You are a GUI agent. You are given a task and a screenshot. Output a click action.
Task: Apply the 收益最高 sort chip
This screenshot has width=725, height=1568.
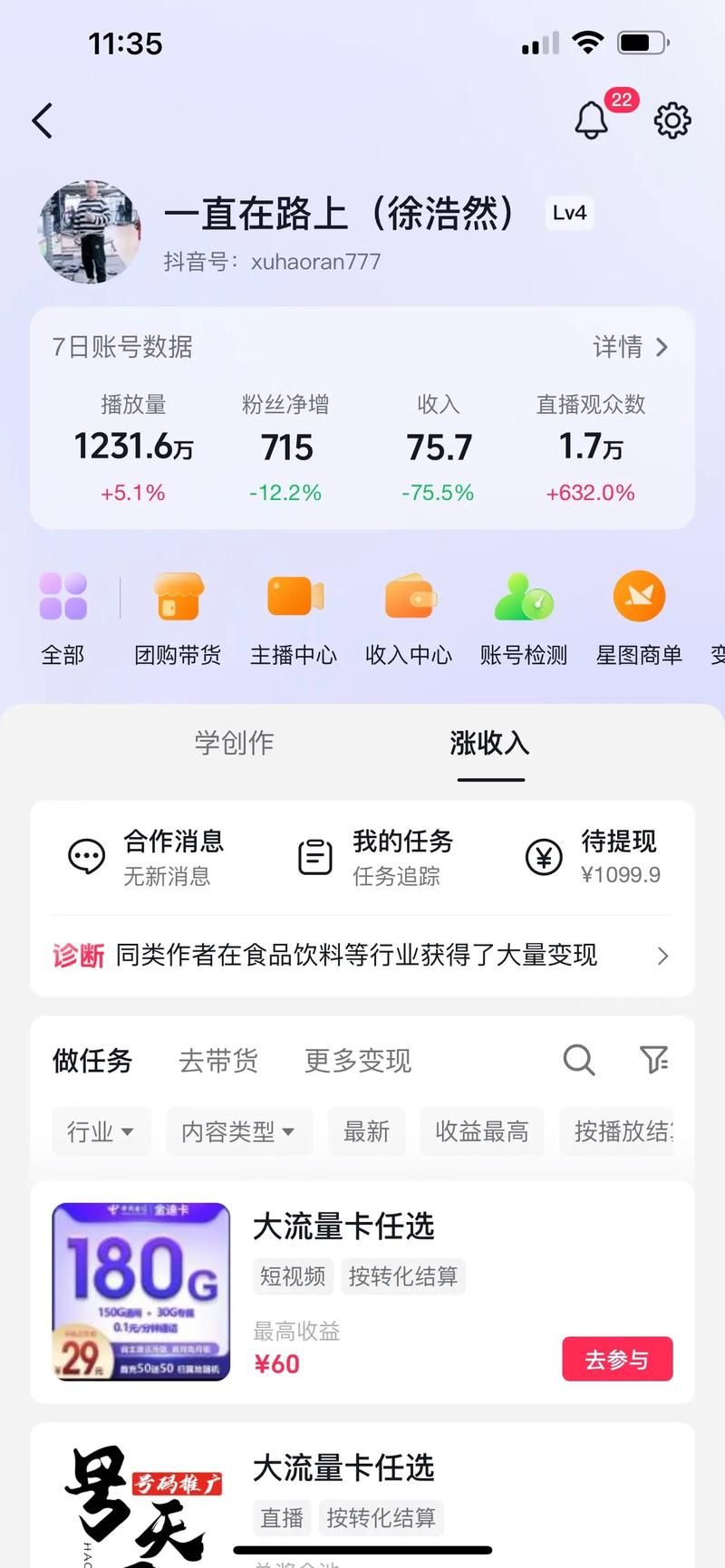(482, 1131)
